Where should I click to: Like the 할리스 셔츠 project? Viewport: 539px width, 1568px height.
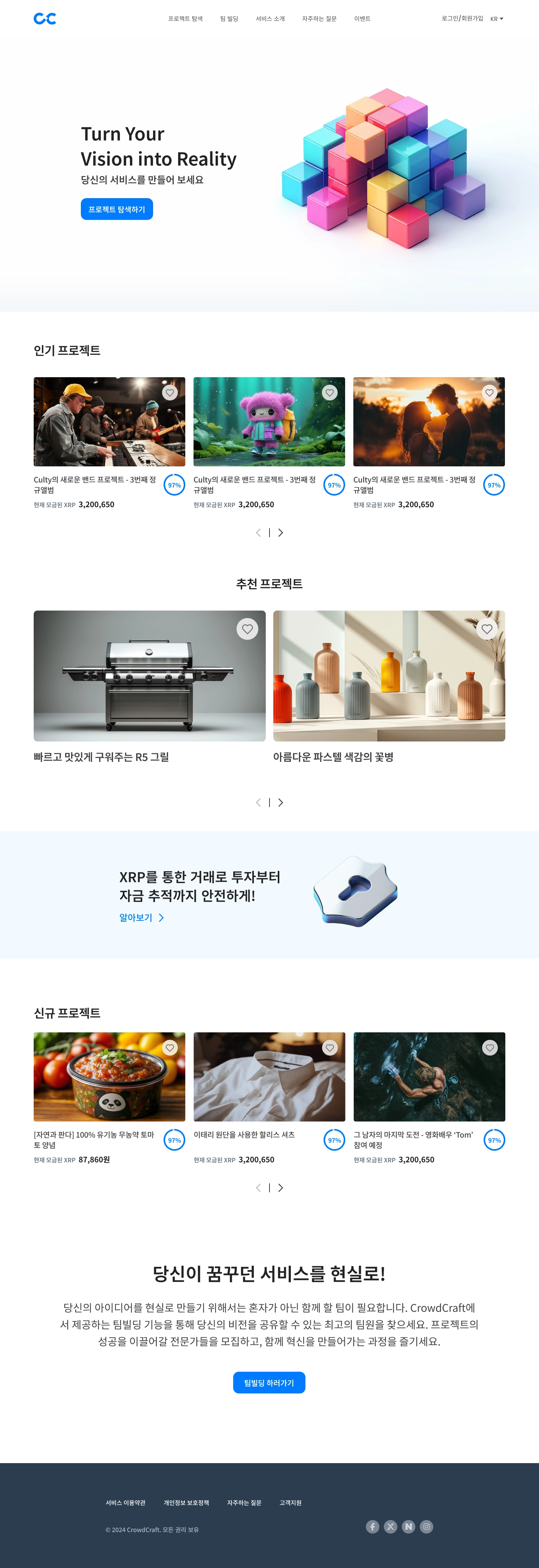(330, 1048)
